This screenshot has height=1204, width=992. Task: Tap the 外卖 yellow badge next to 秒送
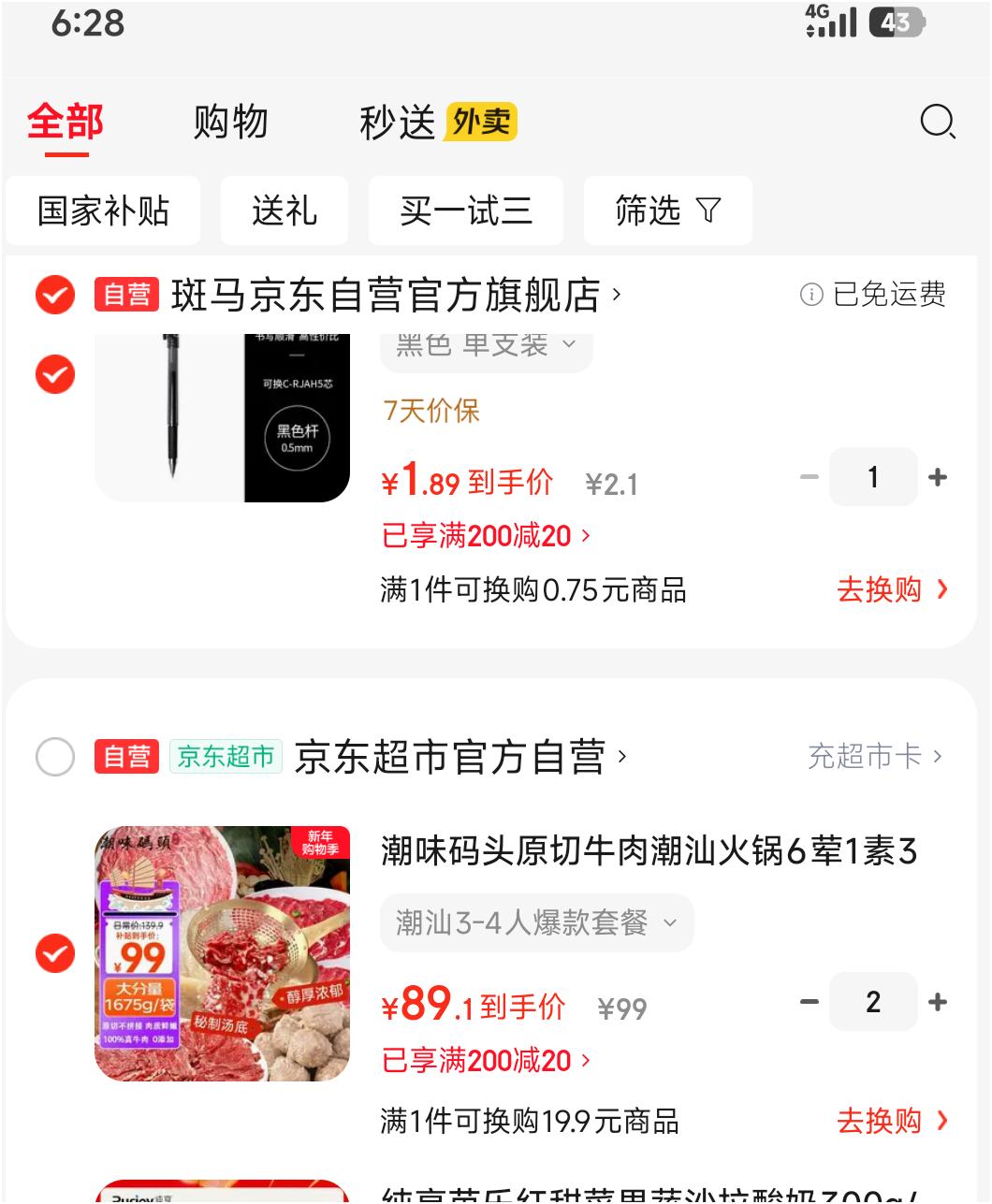tap(483, 123)
